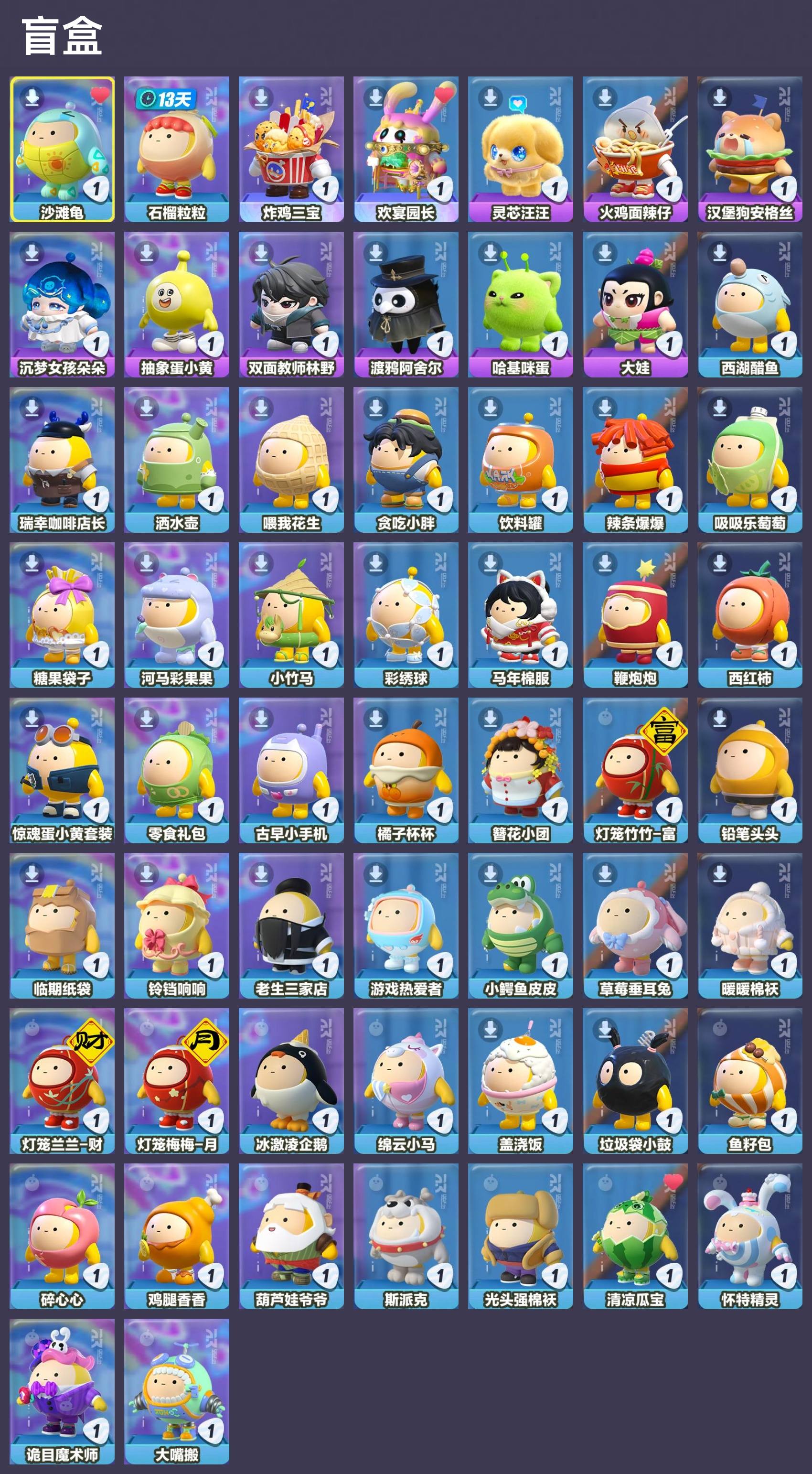812x1474 pixels.
Task: Open the 西湖醋鱼 card
Action: [750, 304]
